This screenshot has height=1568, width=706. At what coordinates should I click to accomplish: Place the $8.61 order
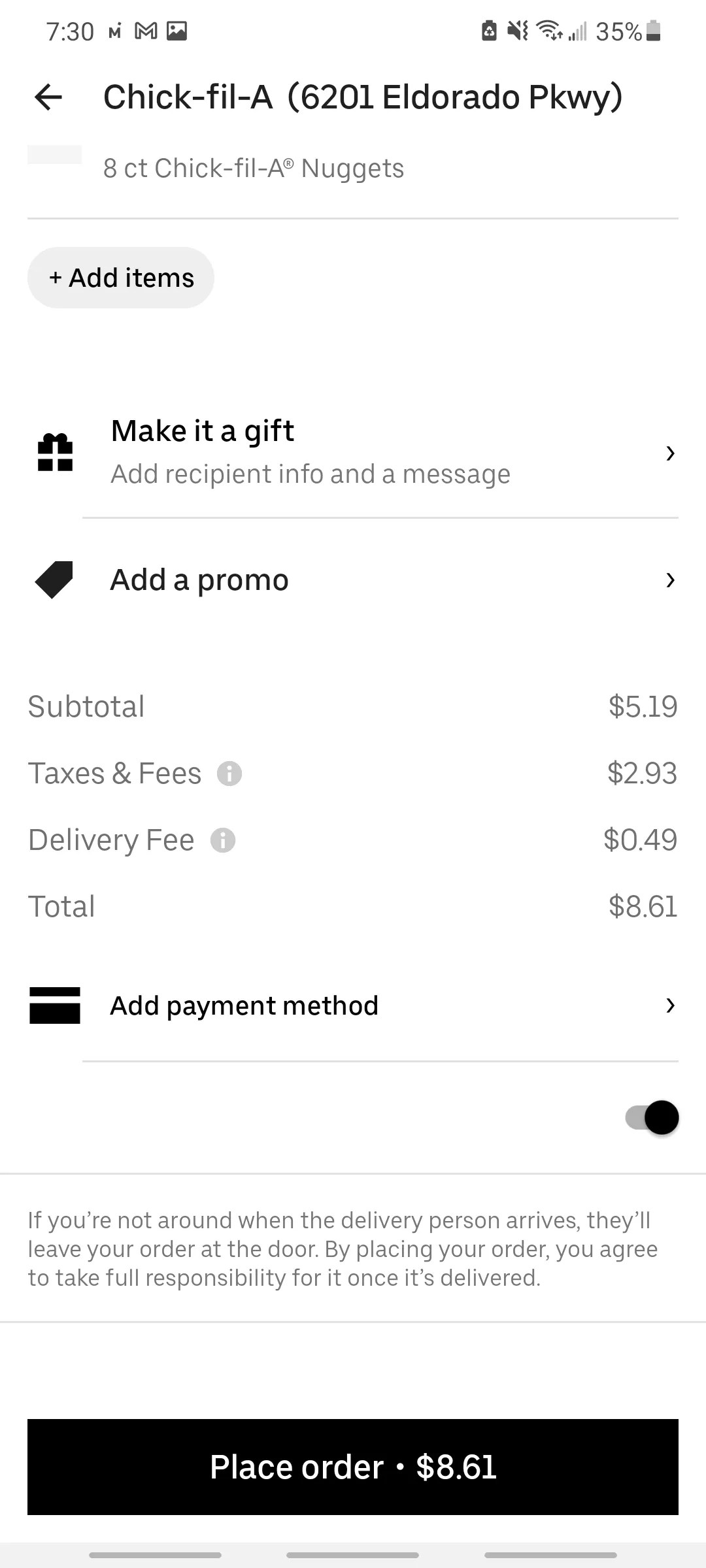353,1467
